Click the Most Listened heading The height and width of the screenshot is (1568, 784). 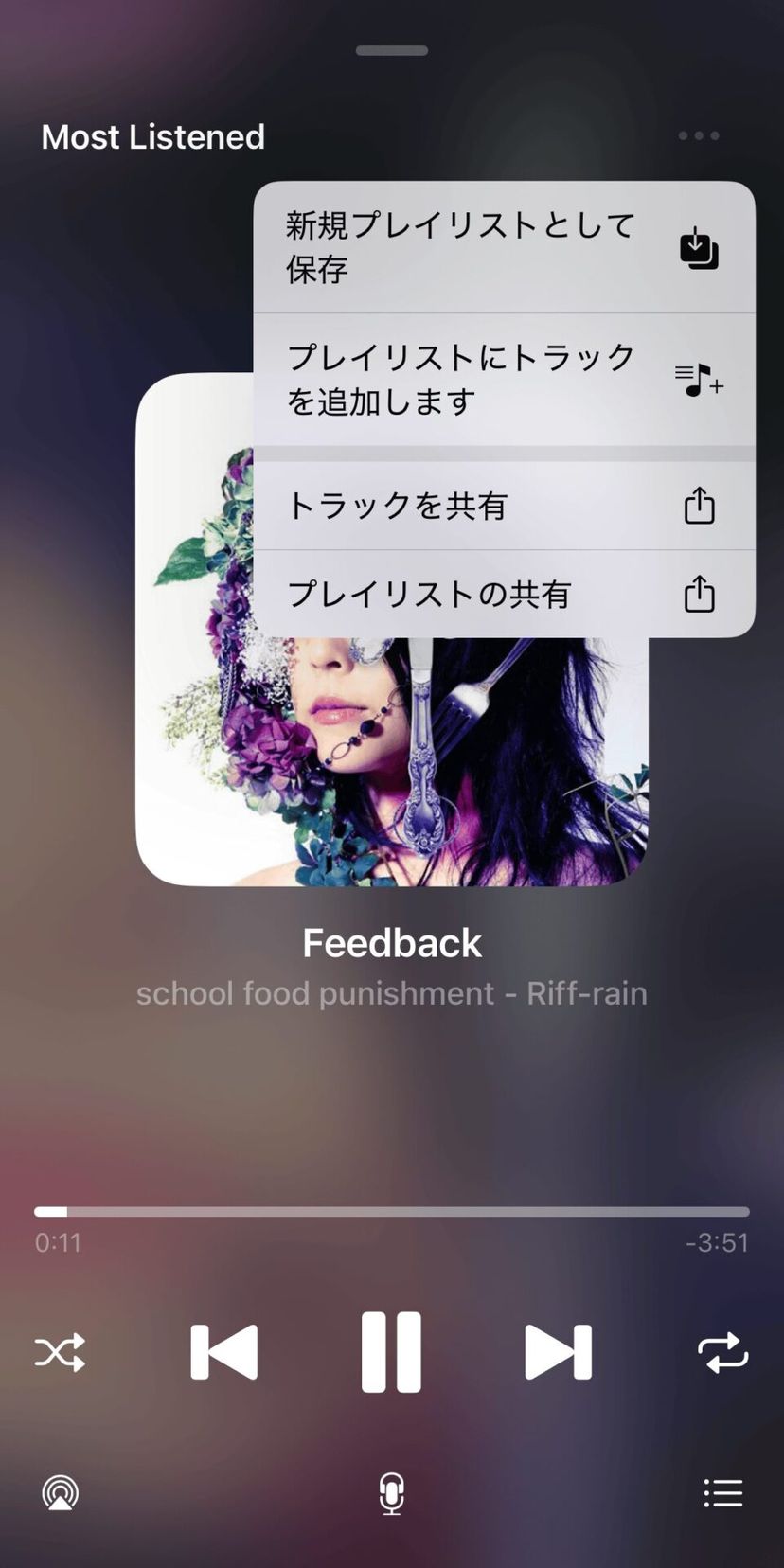[152, 136]
